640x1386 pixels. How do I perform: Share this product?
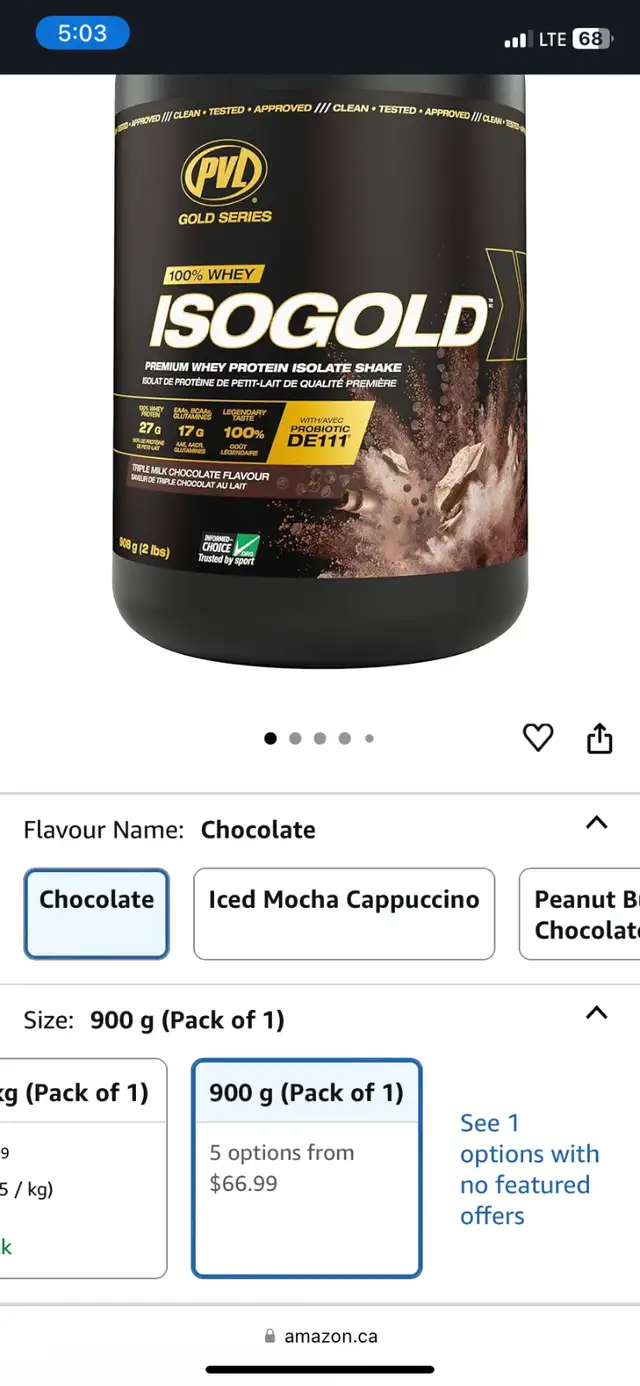click(x=599, y=738)
